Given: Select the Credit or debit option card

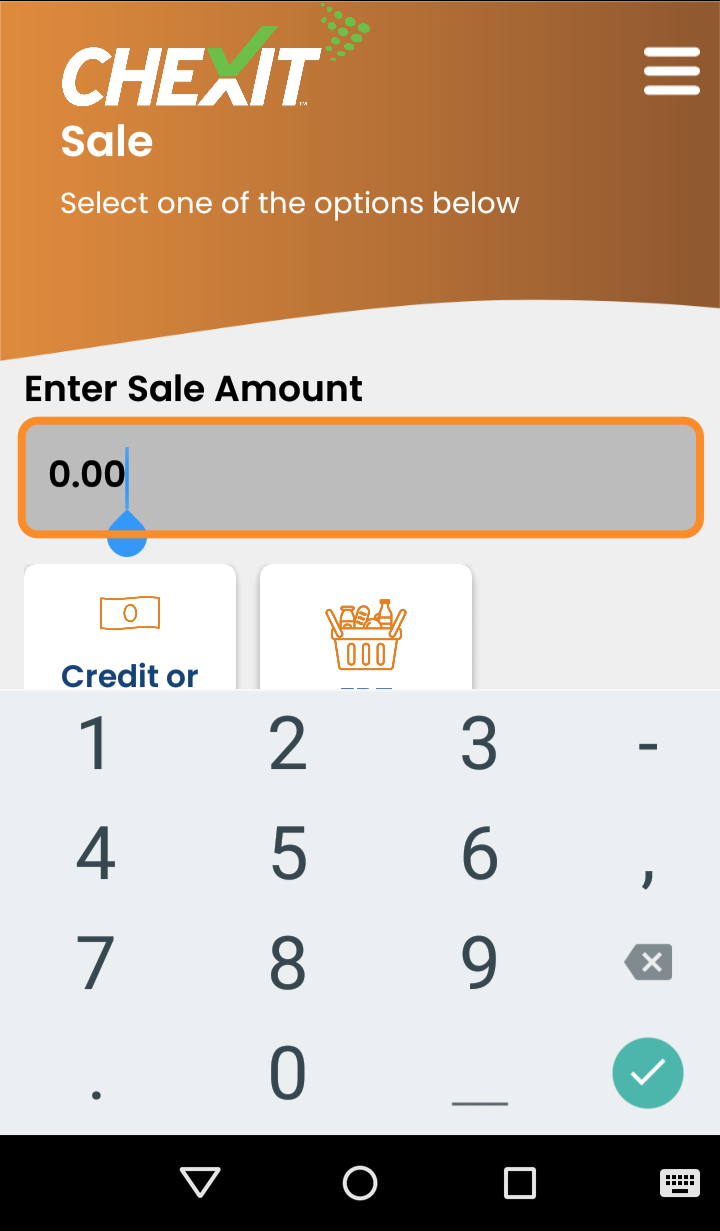Looking at the screenshot, I should click(x=130, y=627).
